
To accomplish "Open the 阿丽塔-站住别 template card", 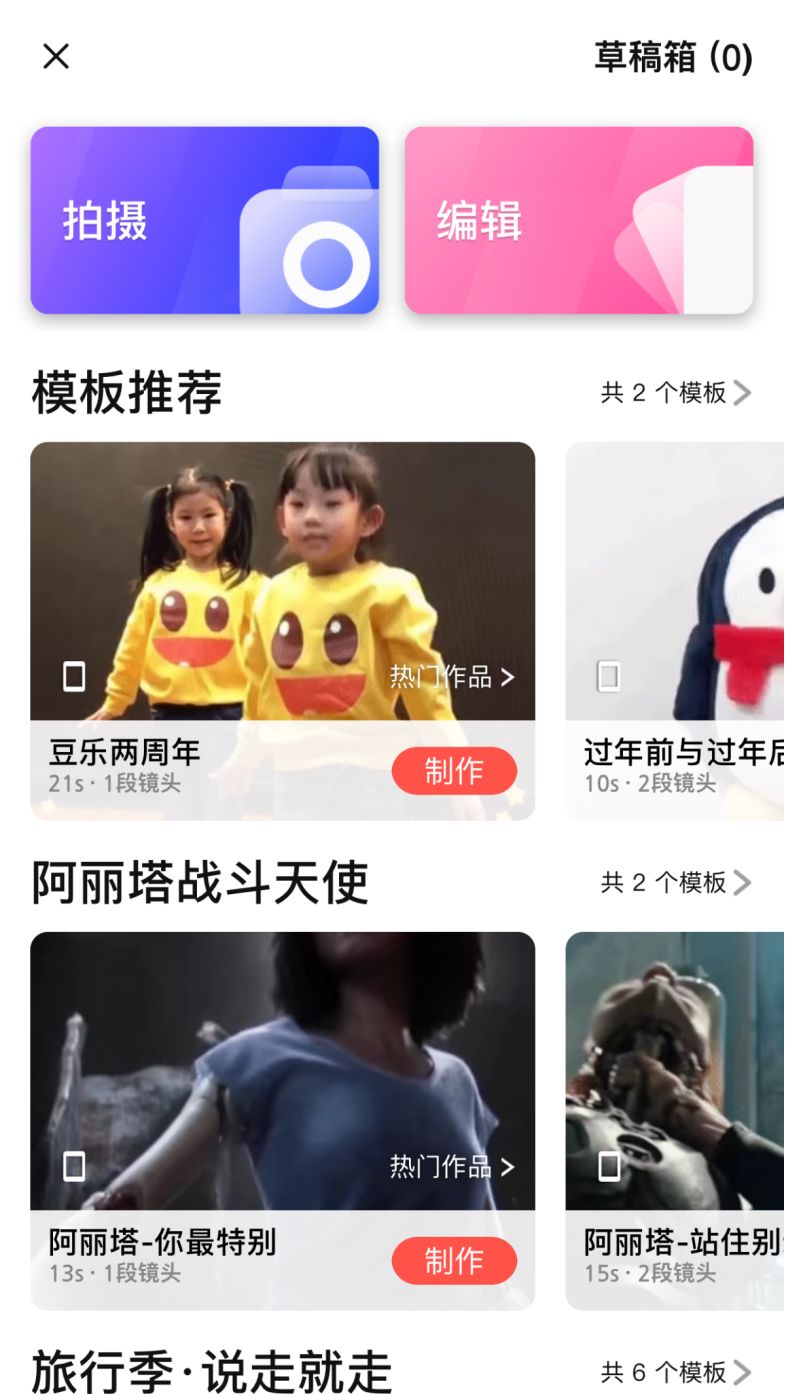I will 675,1121.
